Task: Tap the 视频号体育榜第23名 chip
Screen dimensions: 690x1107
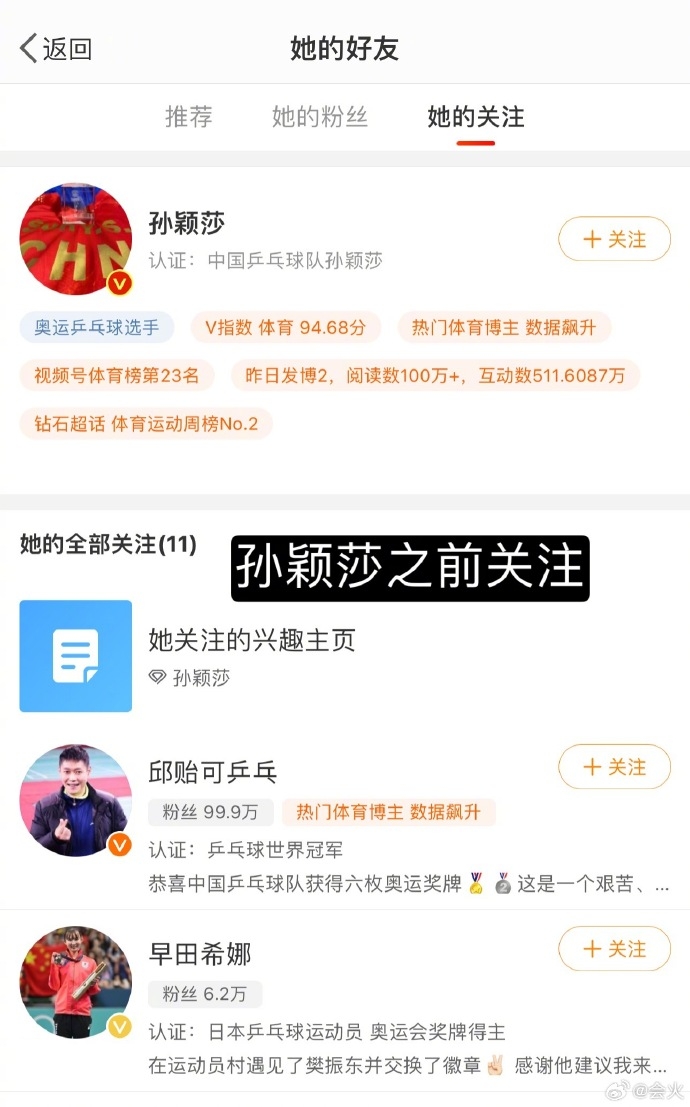Action: pos(117,375)
